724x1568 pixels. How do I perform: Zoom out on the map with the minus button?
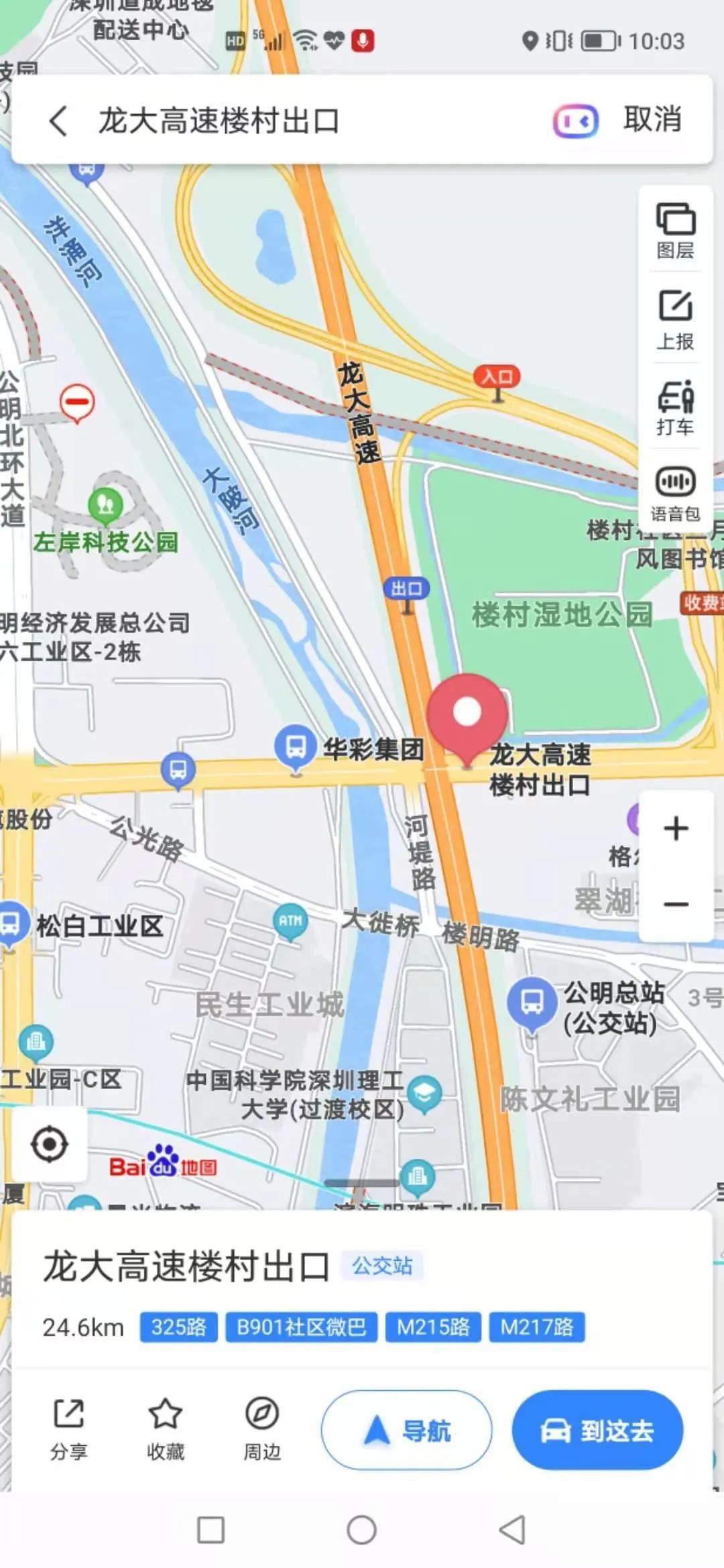[676, 904]
